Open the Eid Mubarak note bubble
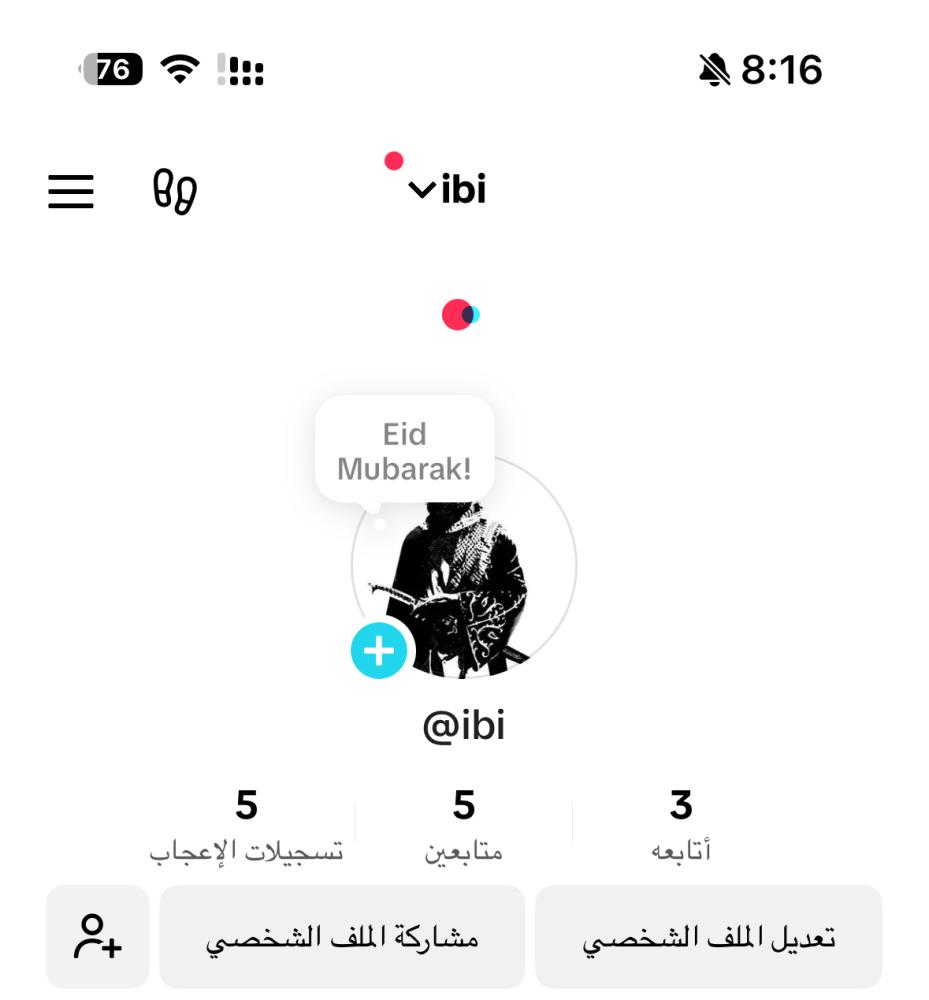Image resolution: width=929 pixels, height=1000 pixels. 404,450
